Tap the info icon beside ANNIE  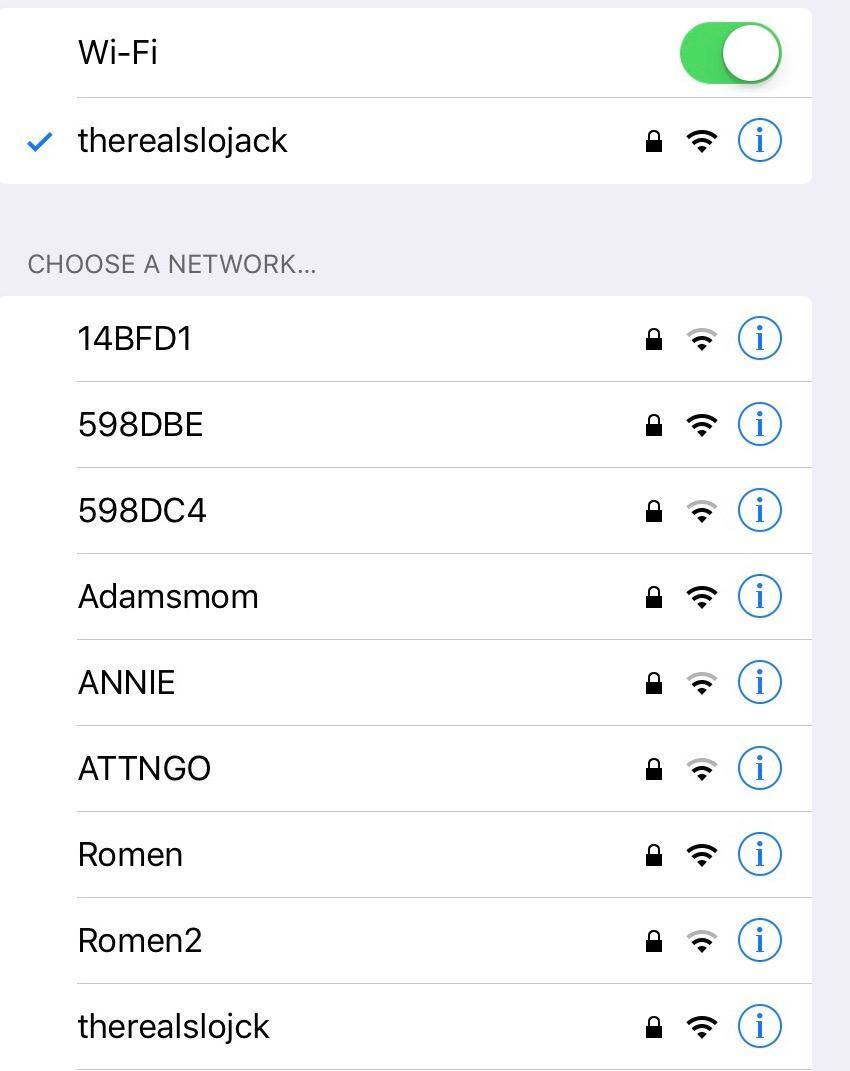click(x=759, y=683)
